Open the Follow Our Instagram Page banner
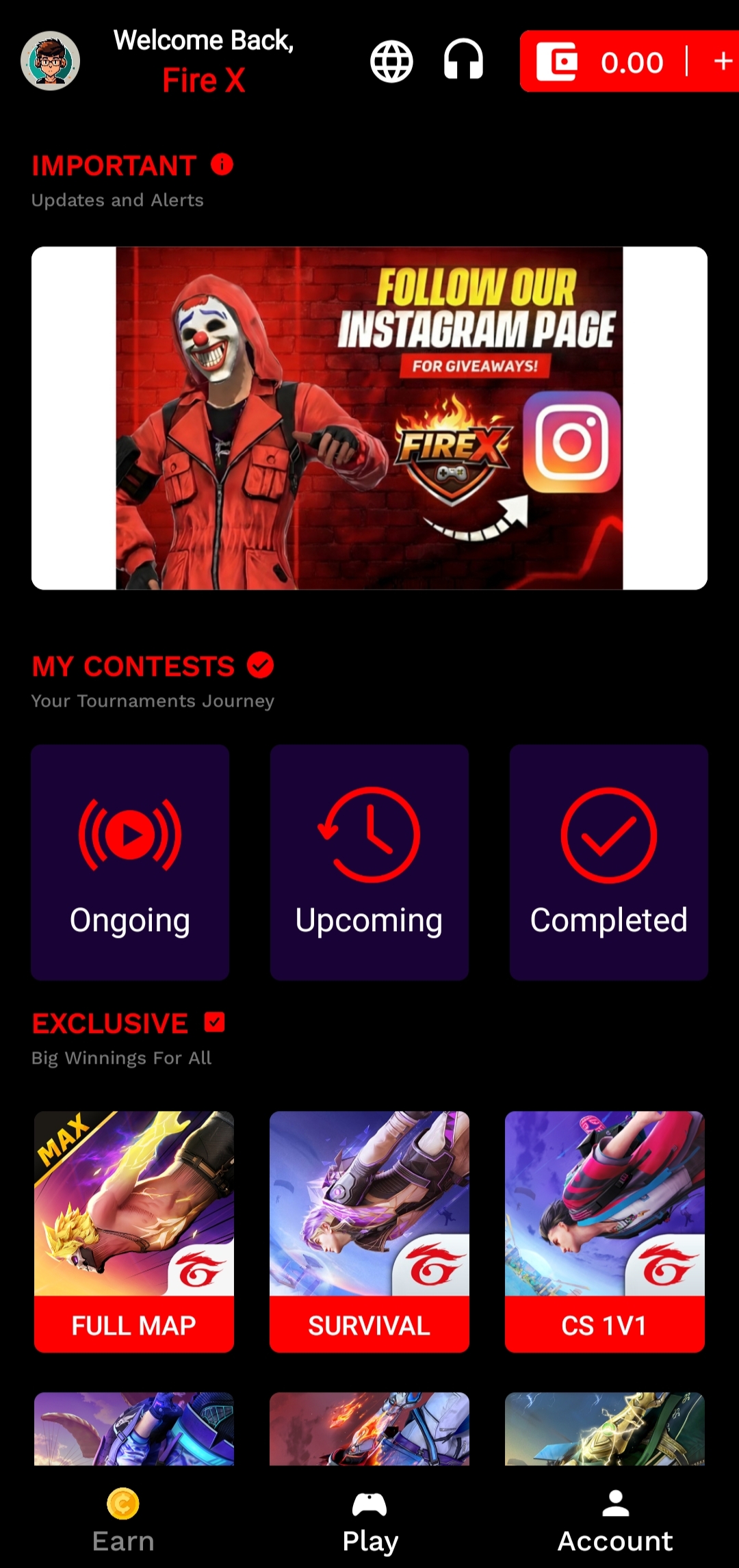The image size is (739, 1568). (369, 418)
